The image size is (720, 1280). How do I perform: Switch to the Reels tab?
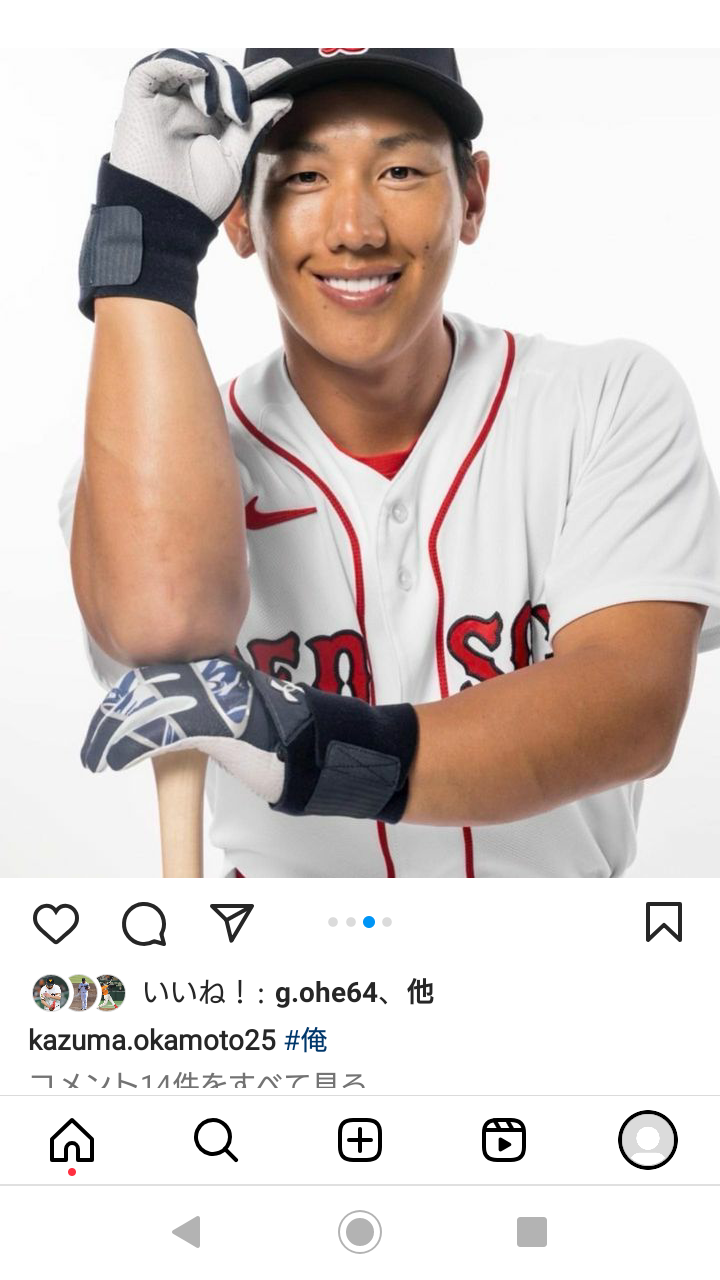click(504, 1140)
